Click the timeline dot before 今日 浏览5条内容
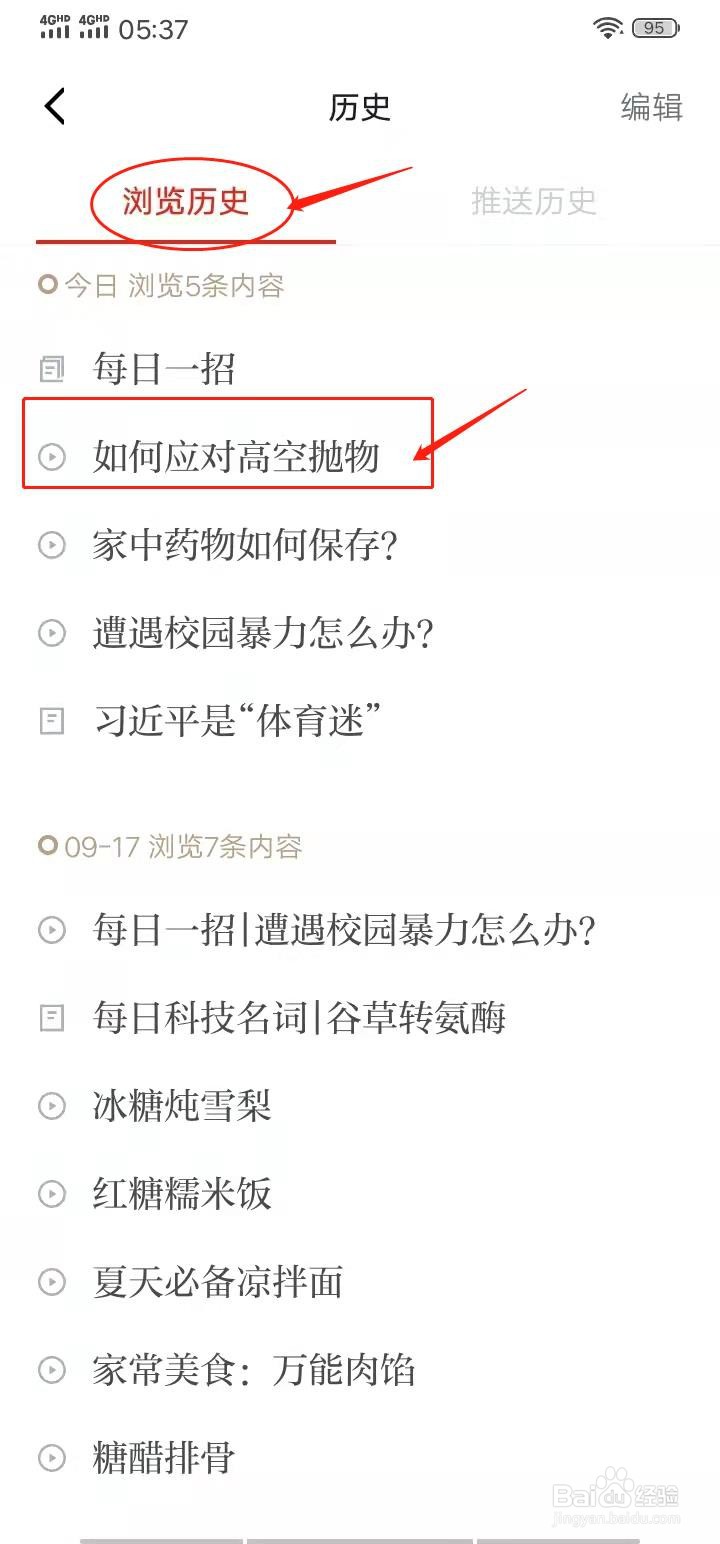Image resolution: width=720 pixels, height=1544 pixels. click(x=45, y=284)
